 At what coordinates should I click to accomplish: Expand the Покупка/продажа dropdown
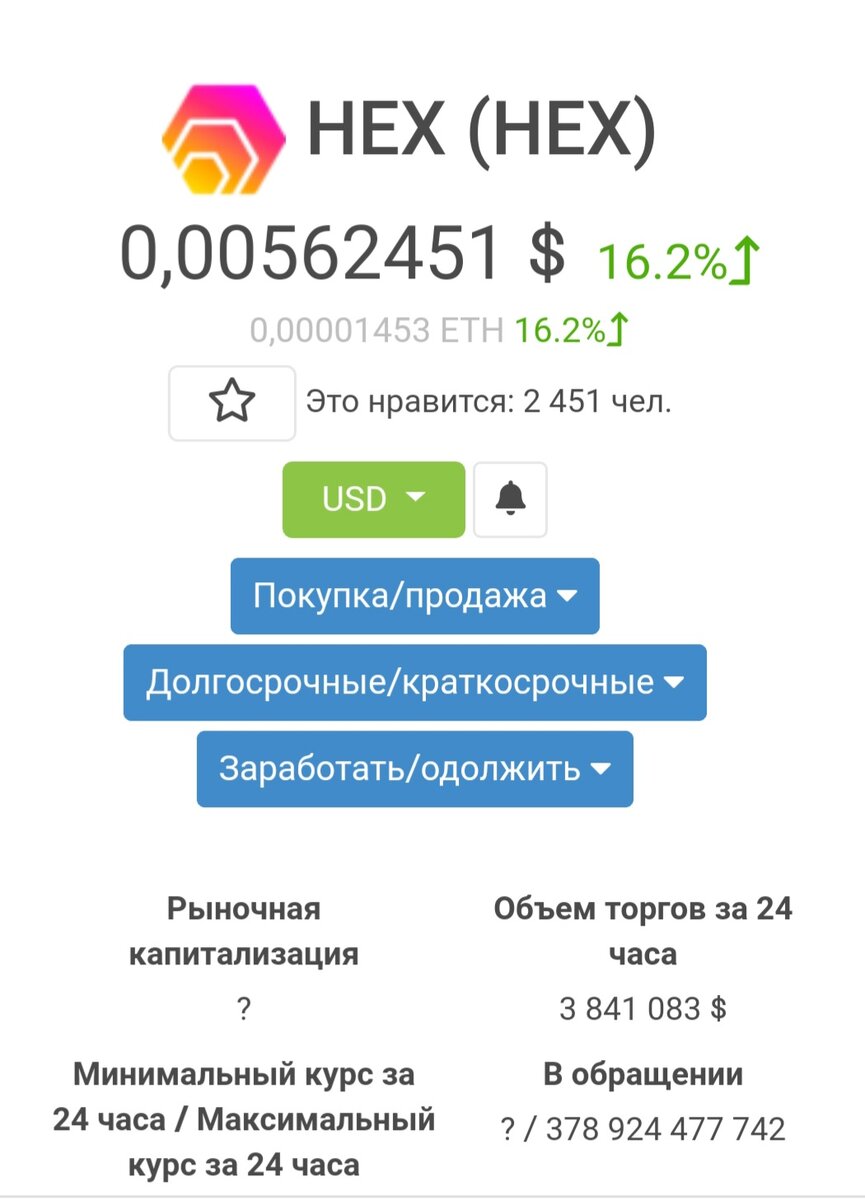tap(414, 596)
